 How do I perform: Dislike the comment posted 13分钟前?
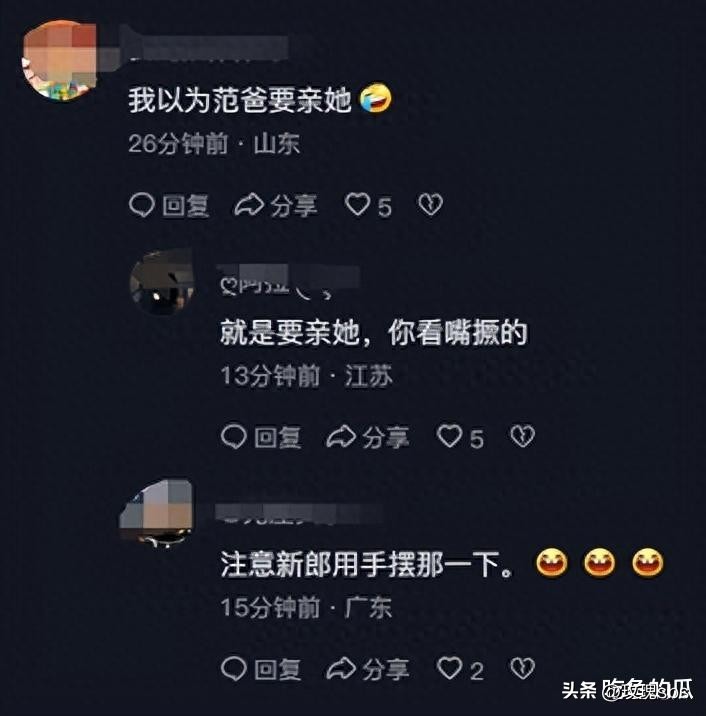522,437
